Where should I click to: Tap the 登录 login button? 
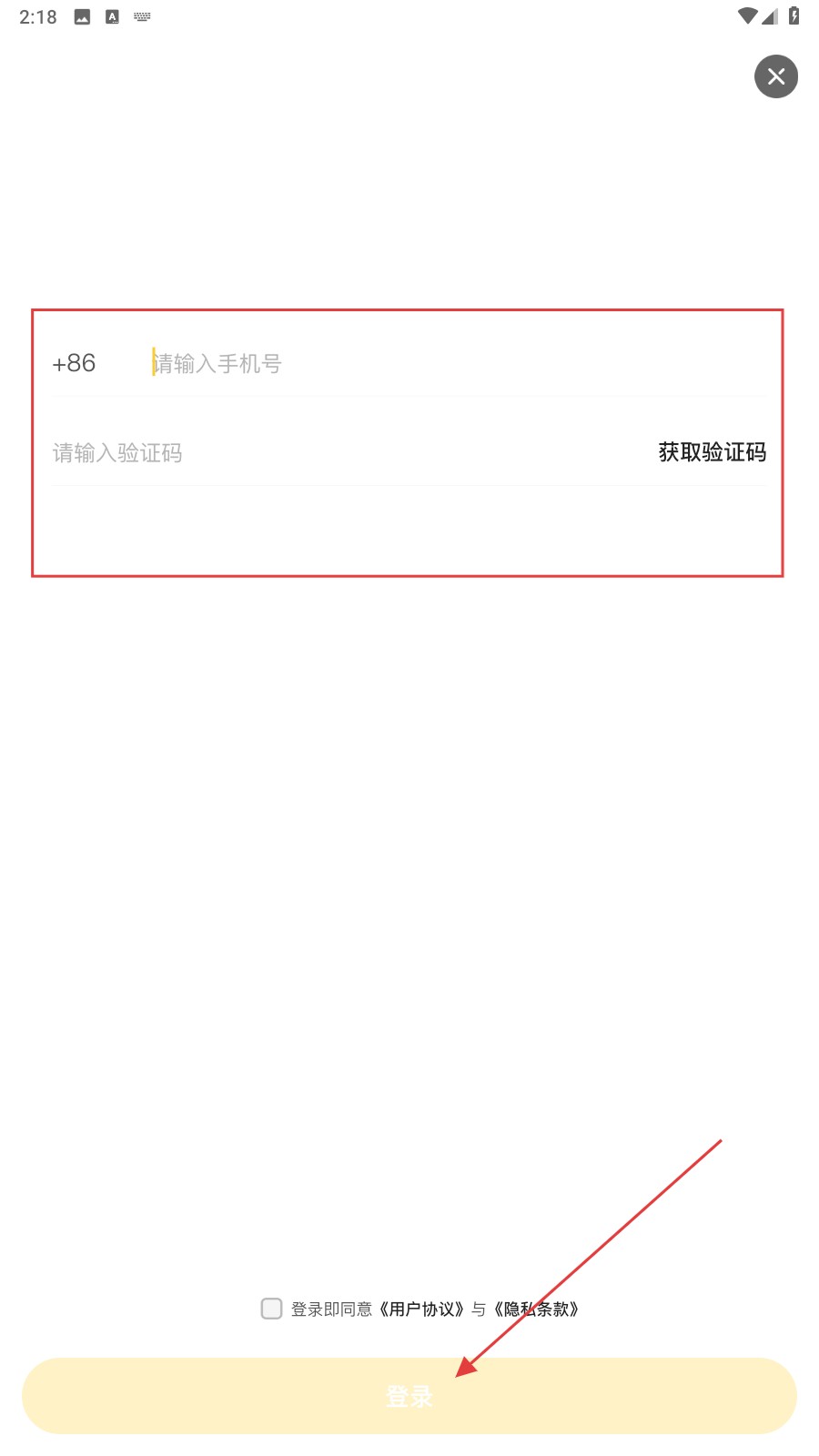click(409, 1395)
